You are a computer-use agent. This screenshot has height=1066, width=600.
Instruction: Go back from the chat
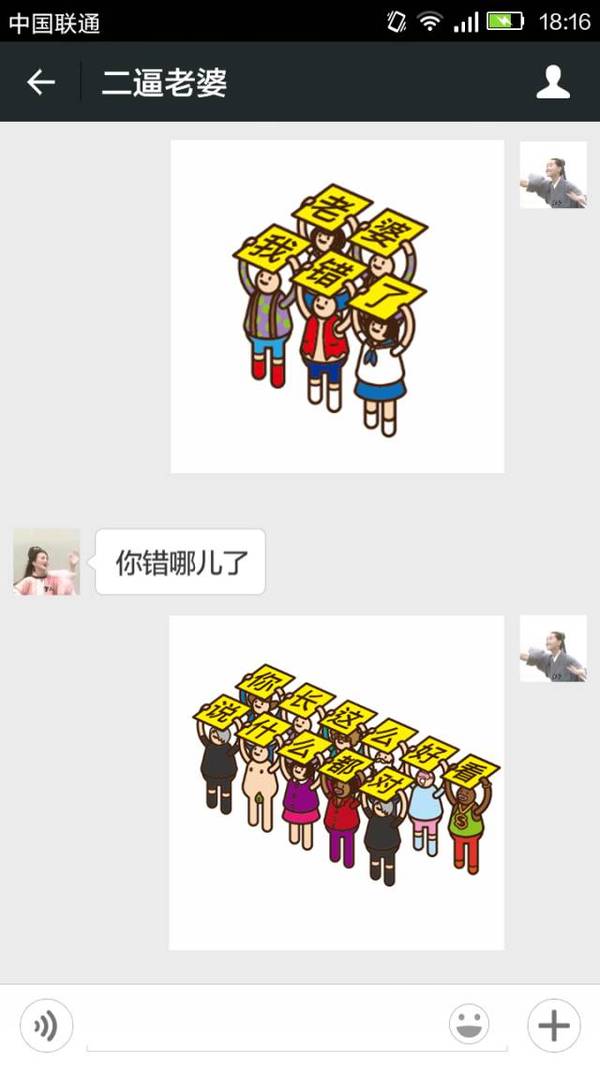41,82
